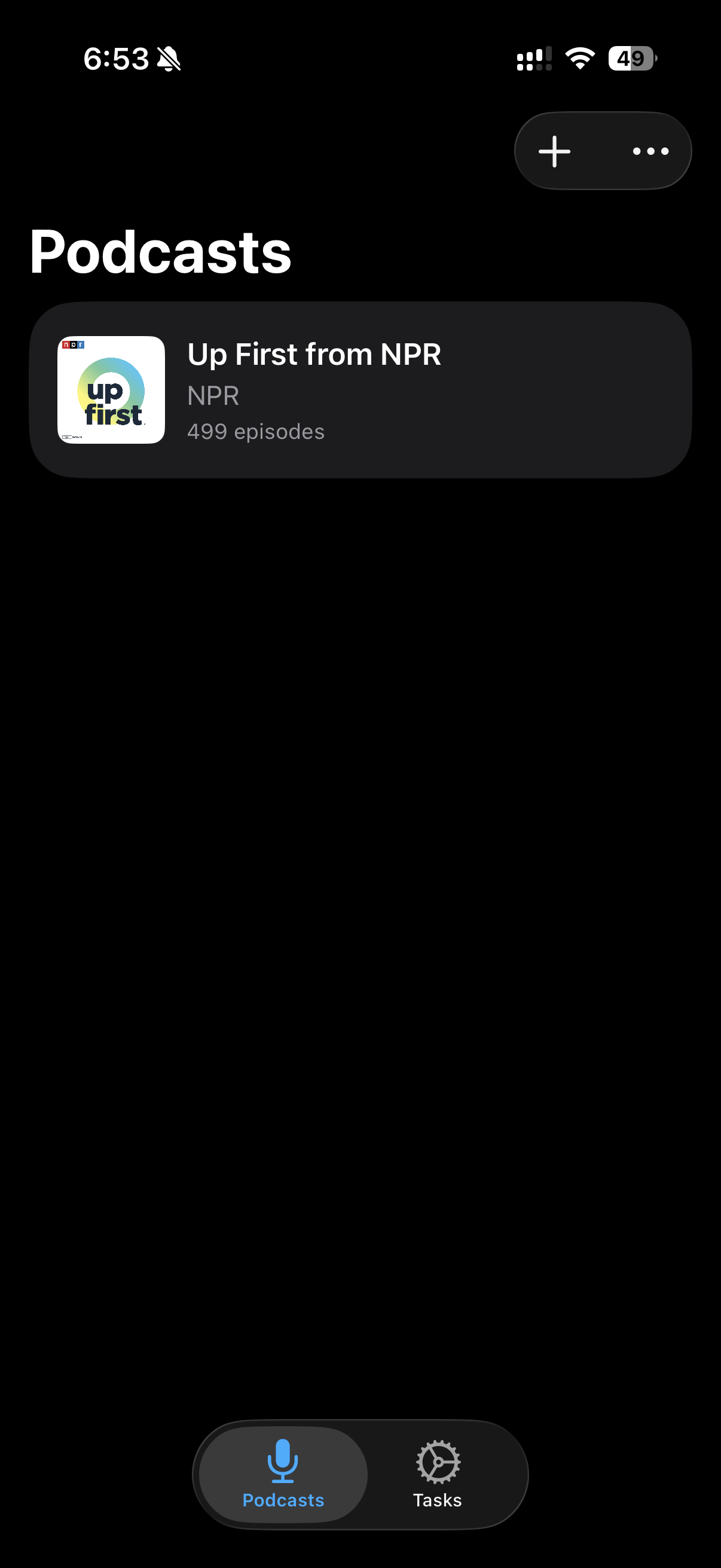This screenshot has height=1568, width=721.
Task: Tap the plus icon to add a podcast
Action: tap(555, 150)
